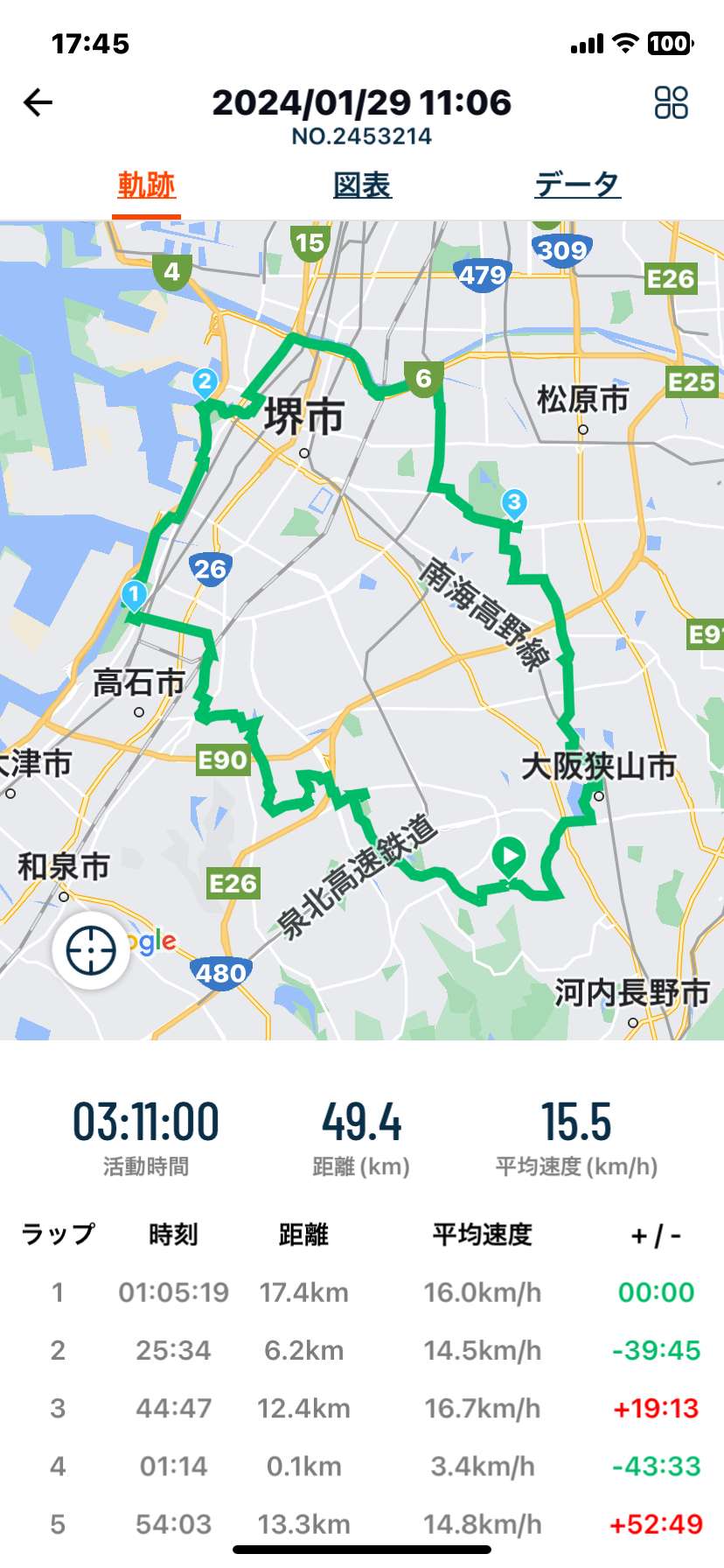Switch to the 図表 tab
Viewport: 724px width, 1568px height.
[362, 185]
